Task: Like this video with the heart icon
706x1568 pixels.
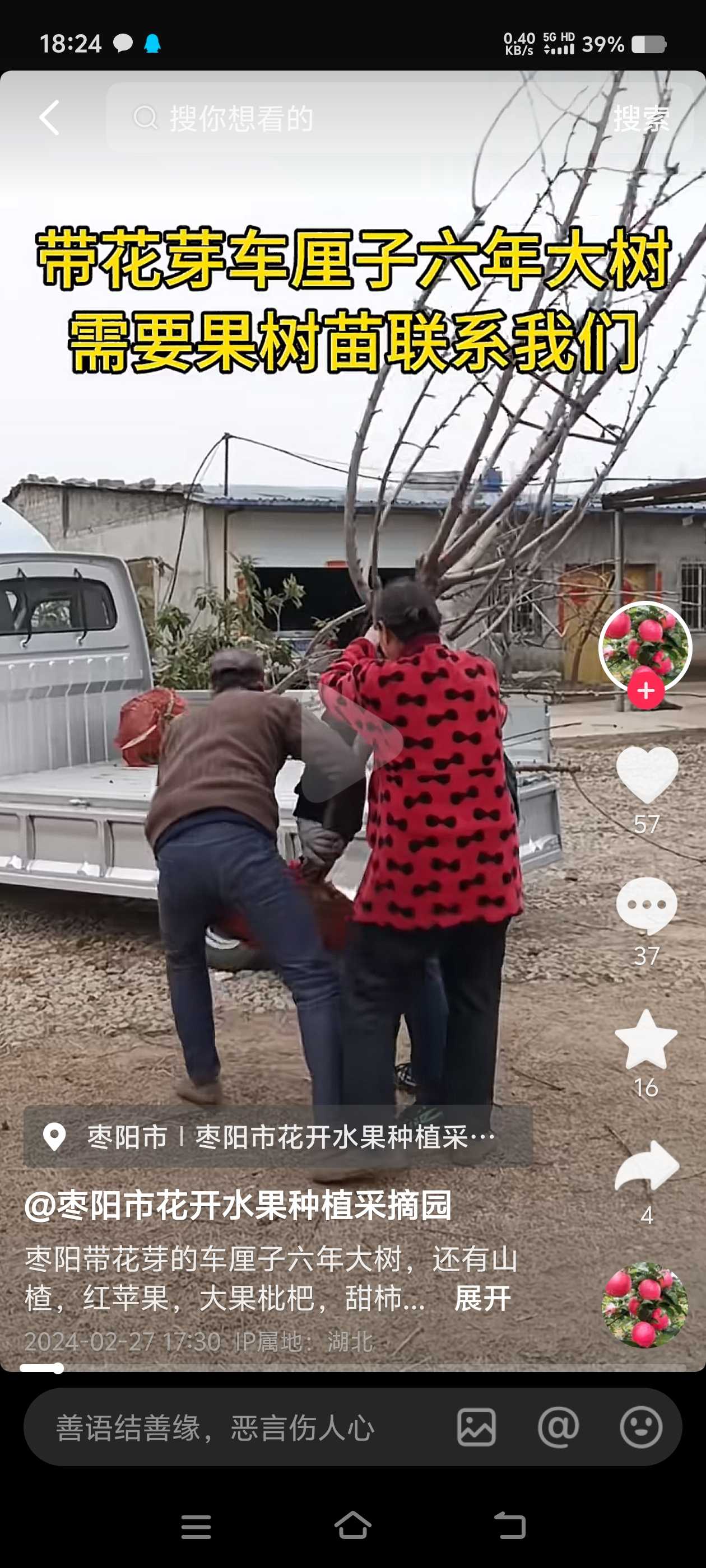Action: 646,774
